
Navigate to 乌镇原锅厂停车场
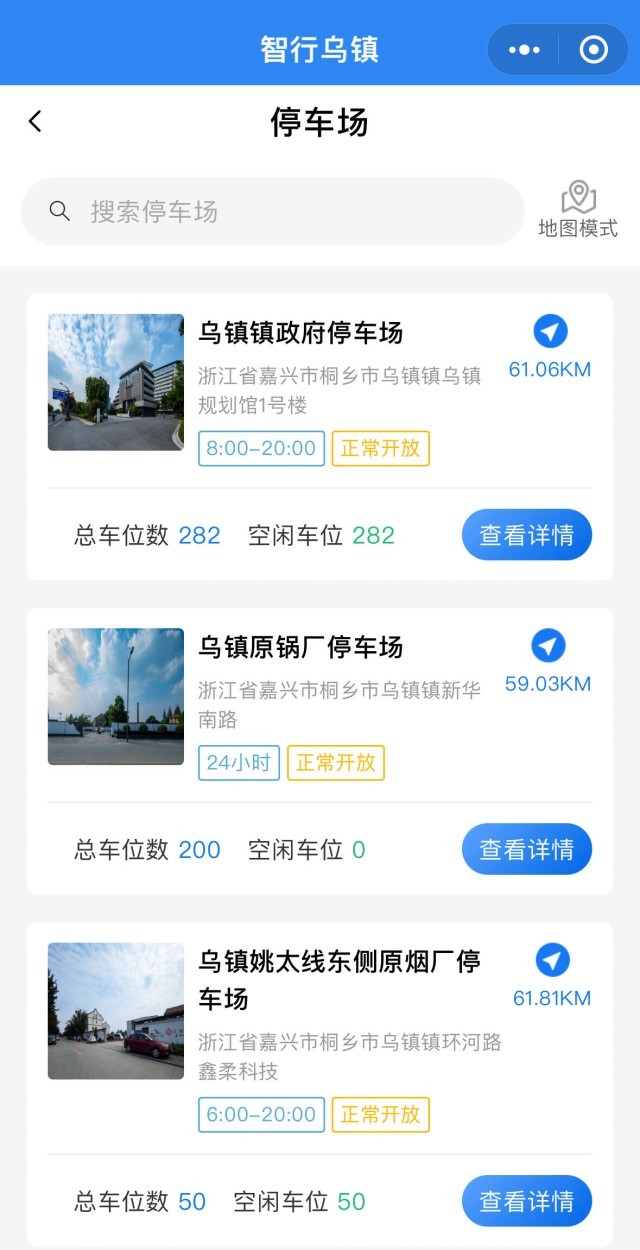tap(548, 646)
